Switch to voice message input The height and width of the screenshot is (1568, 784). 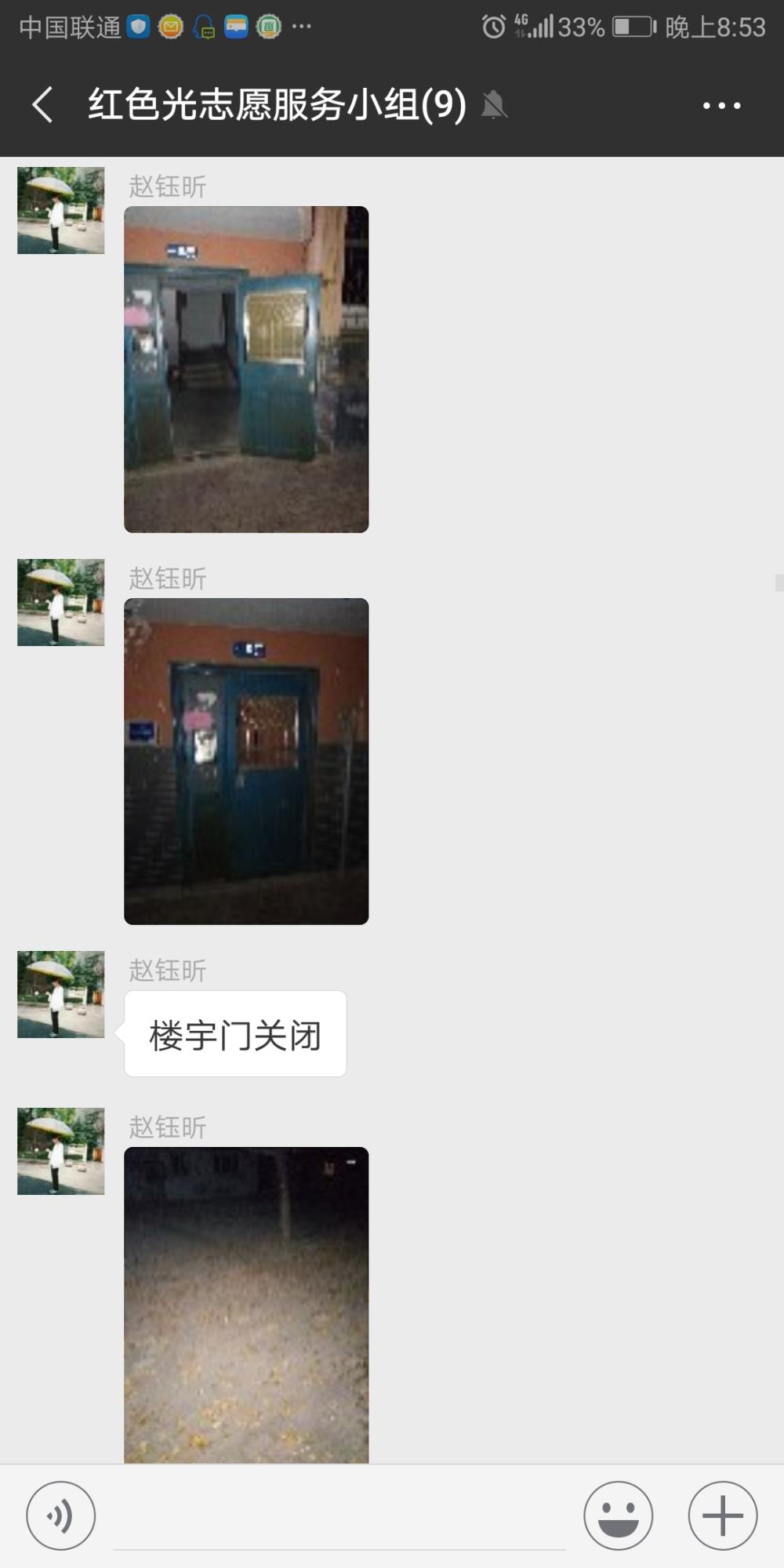click(x=61, y=1515)
